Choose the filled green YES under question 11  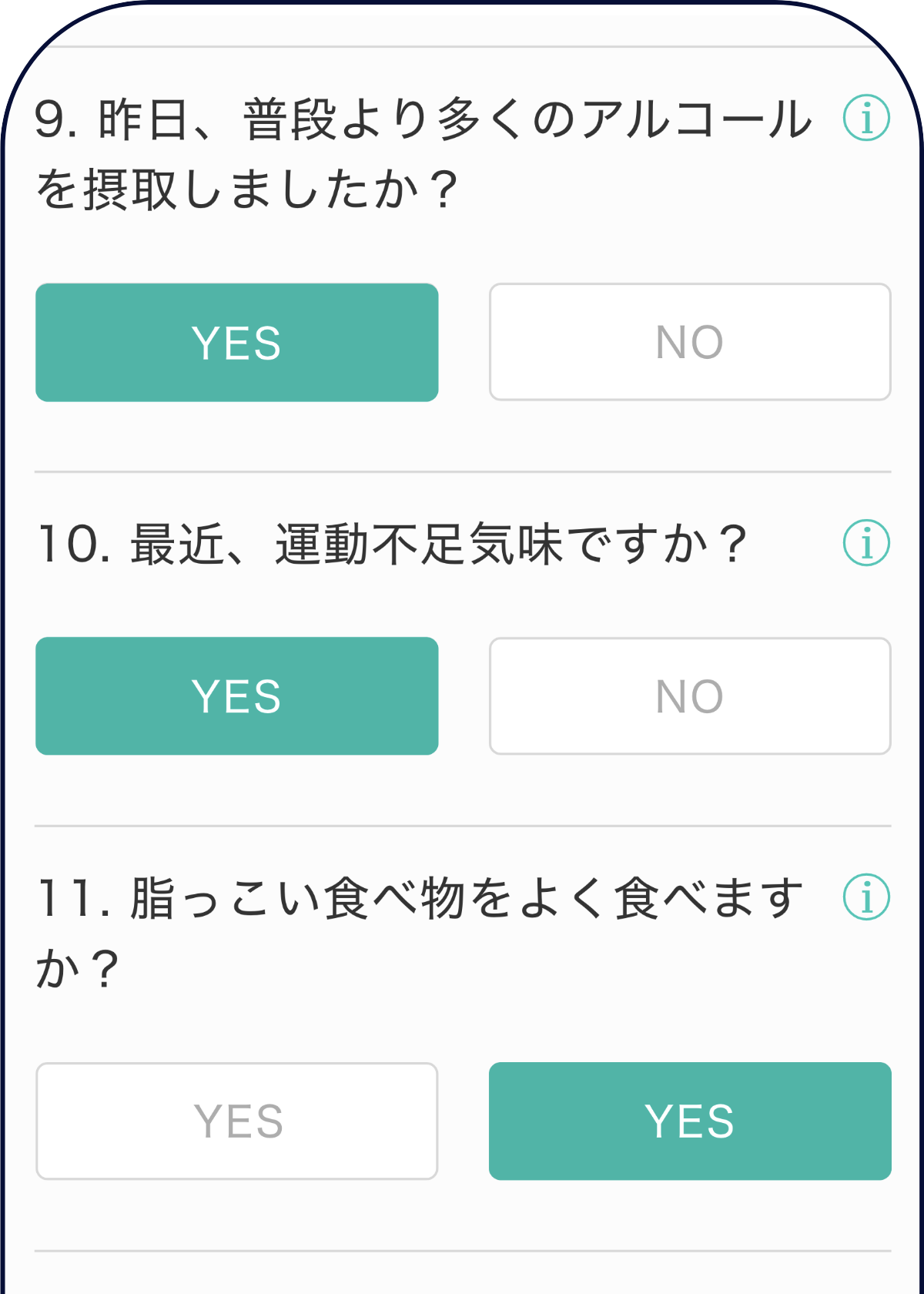690,1121
